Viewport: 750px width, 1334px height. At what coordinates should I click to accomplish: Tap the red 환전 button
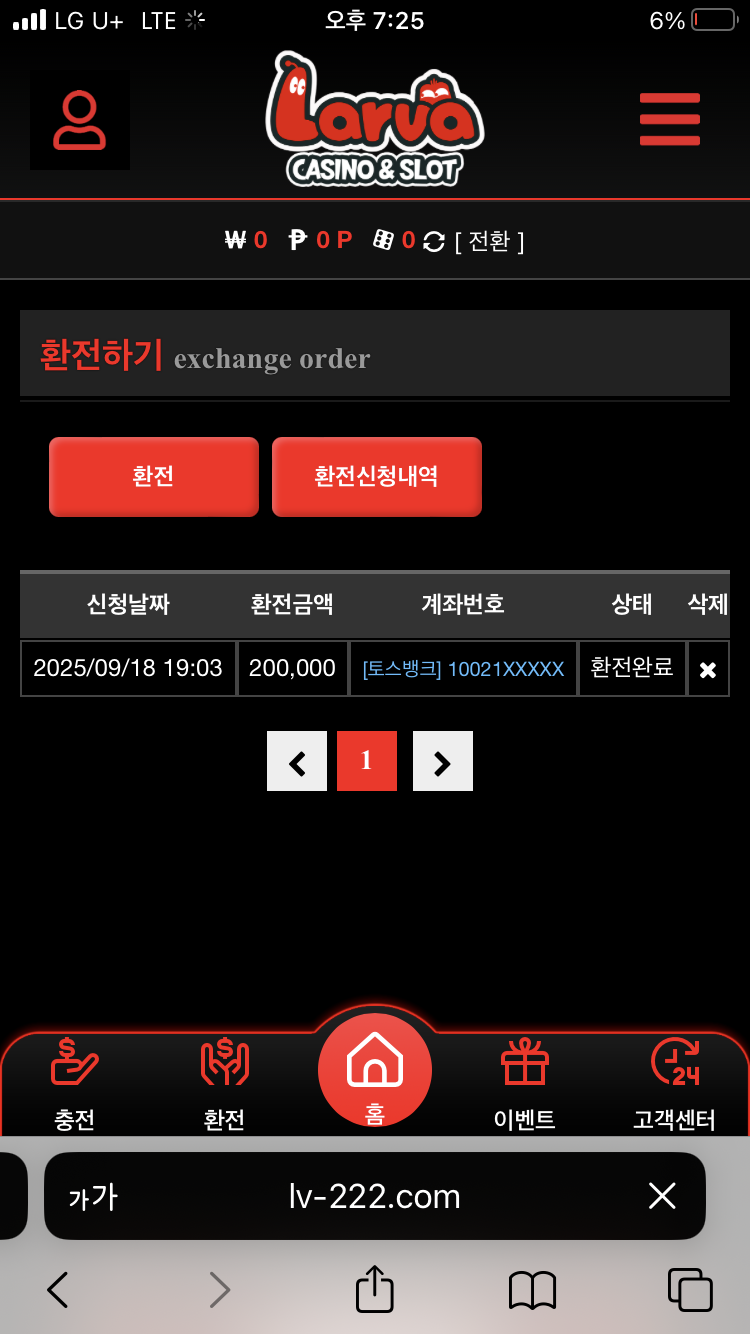[x=154, y=477]
